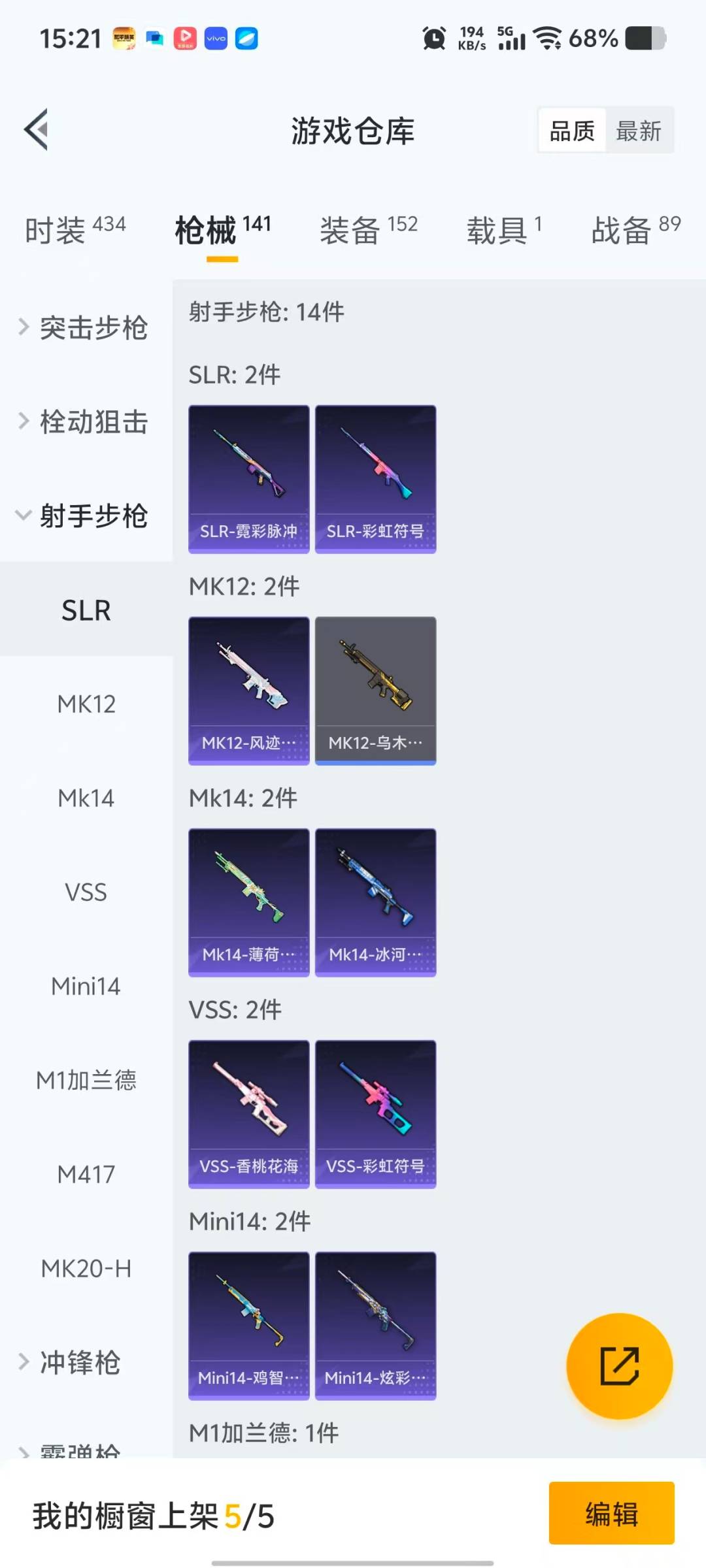
Task: Select Mini14 in the sidebar list
Action: [86, 987]
